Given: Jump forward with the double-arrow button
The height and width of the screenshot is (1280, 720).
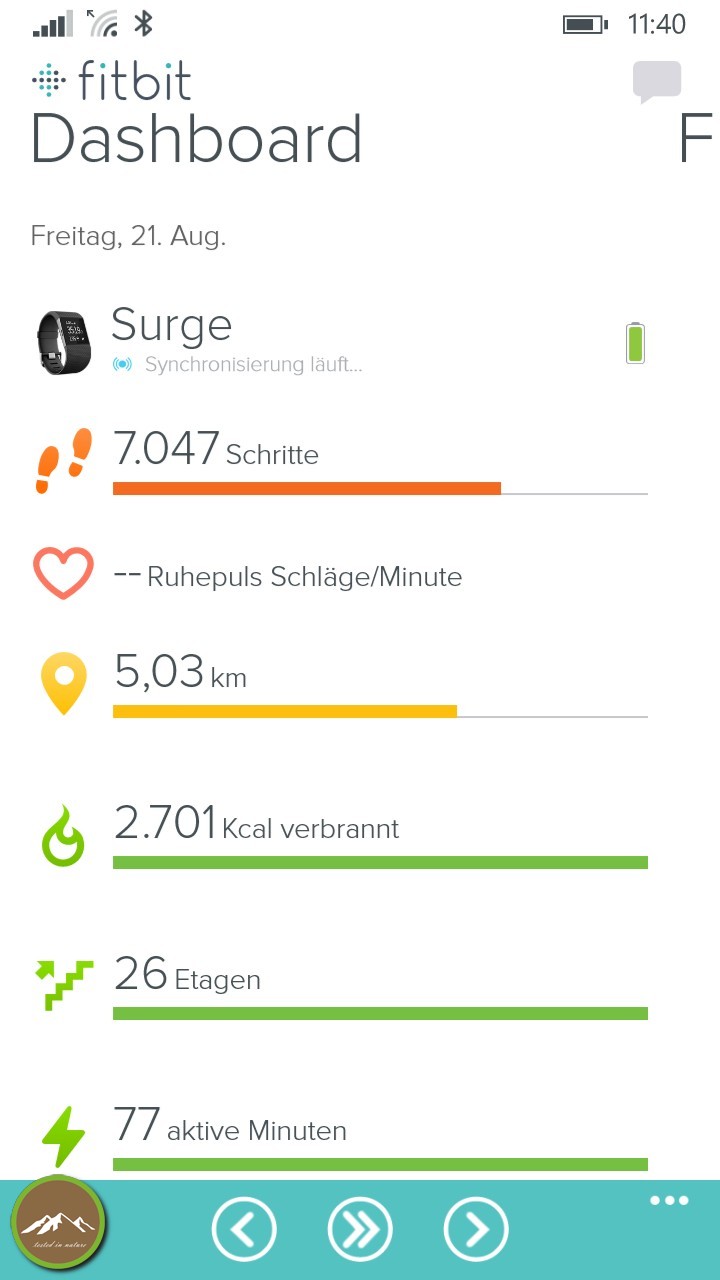Looking at the screenshot, I should [360, 1229].
